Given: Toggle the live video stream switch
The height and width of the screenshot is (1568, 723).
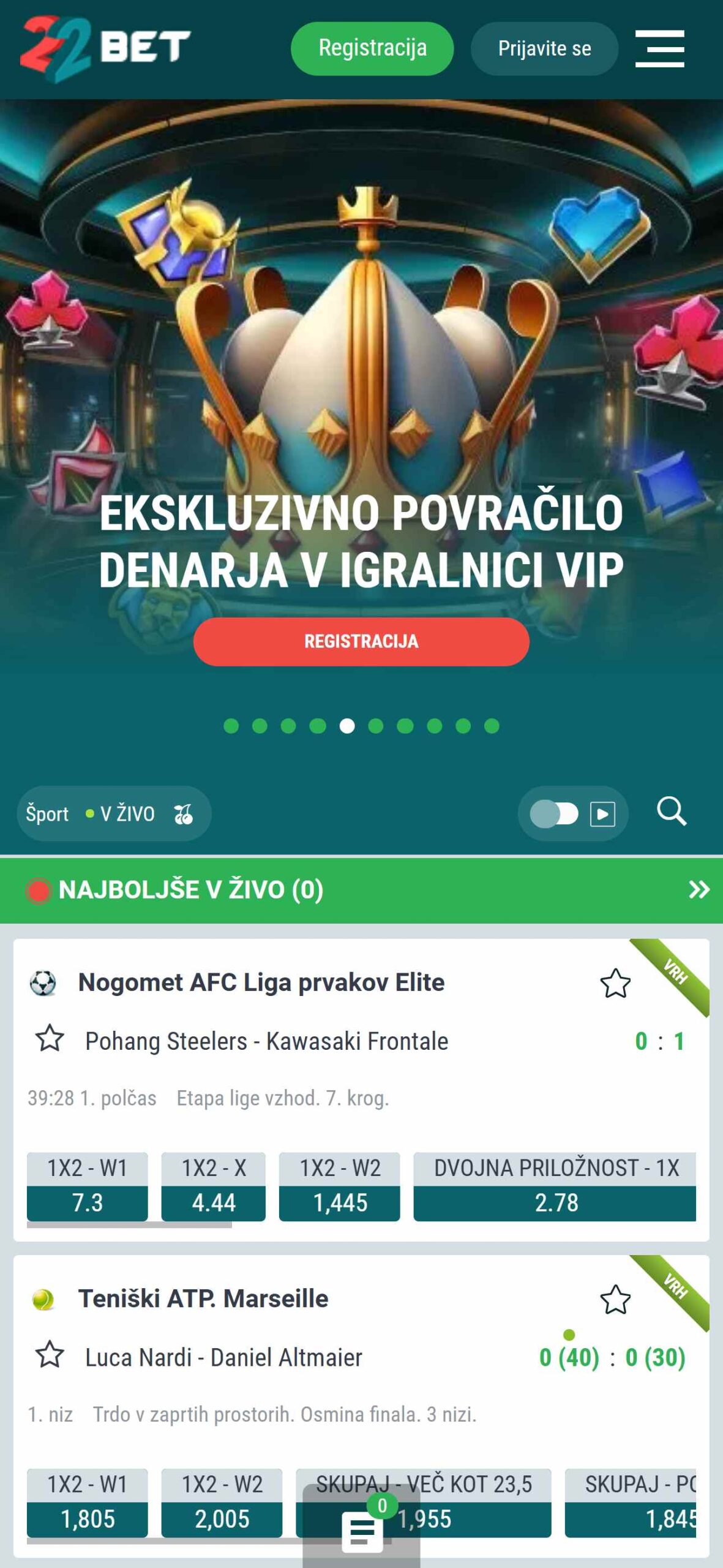Looking at the screenshot, I should [x=554, y=814].
